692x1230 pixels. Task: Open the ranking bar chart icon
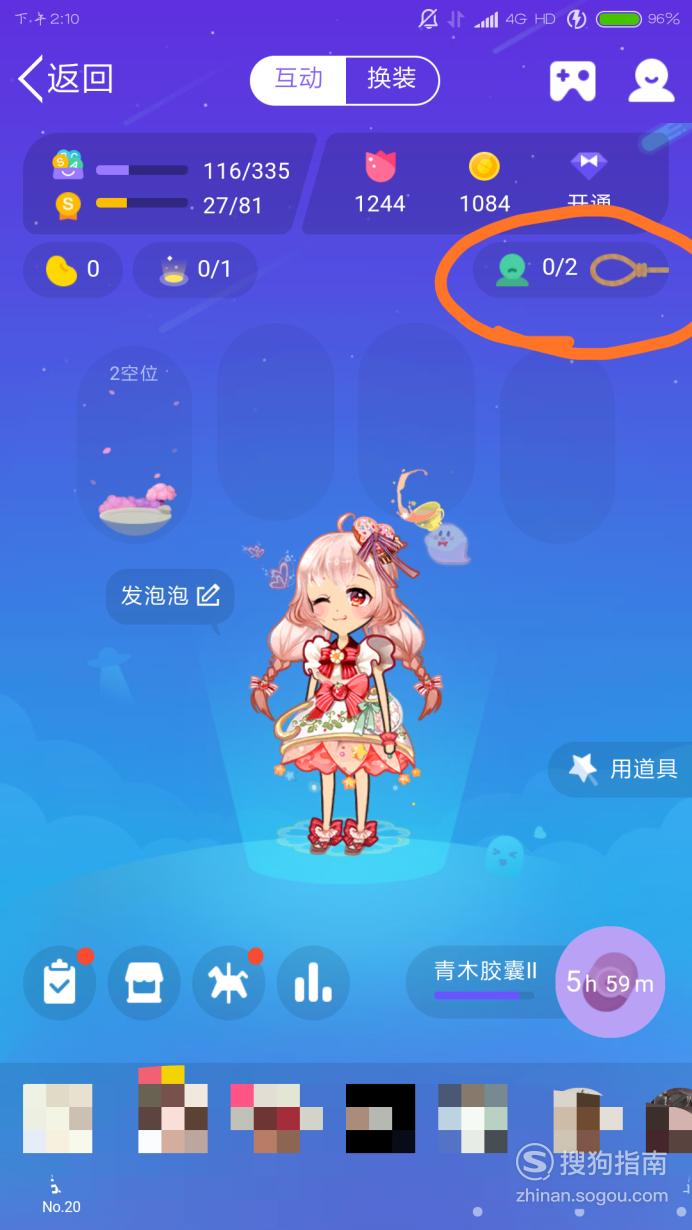click(x=313, y=982)
